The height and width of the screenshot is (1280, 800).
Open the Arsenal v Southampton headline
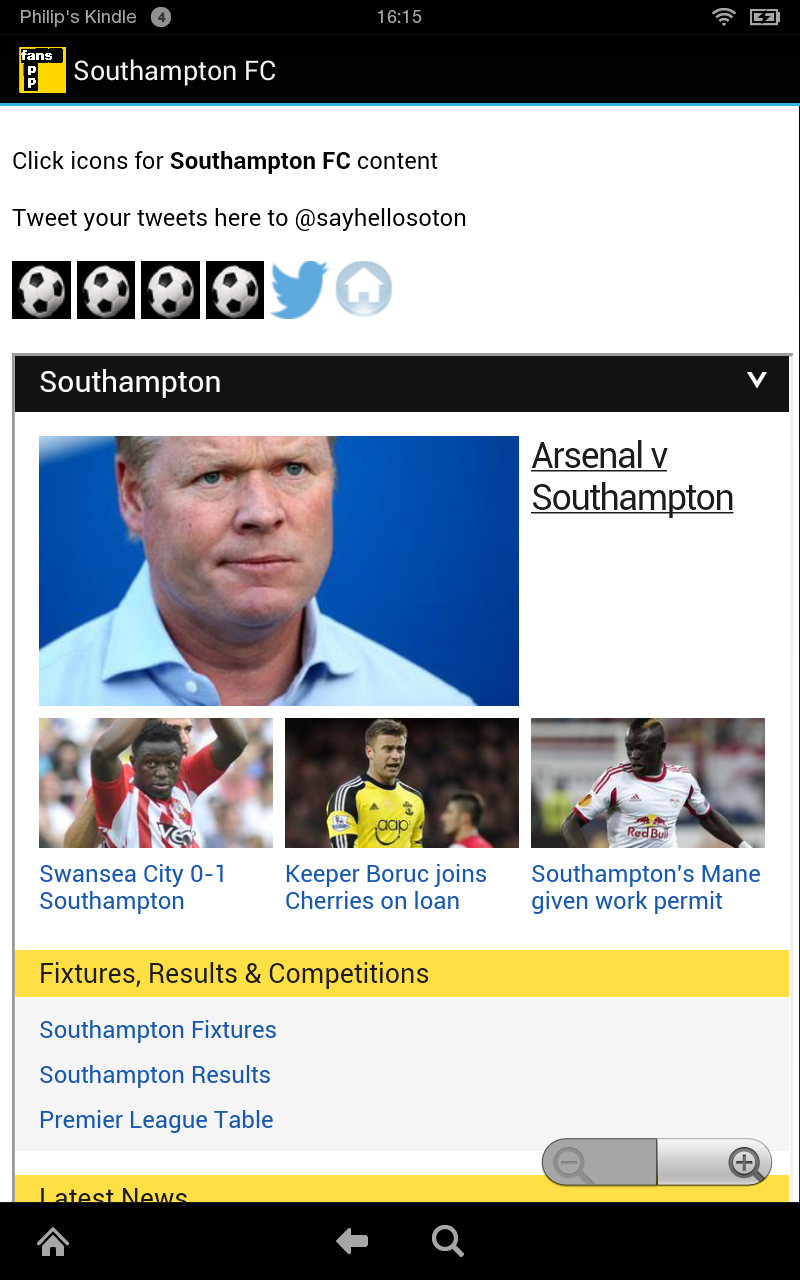click(632, 476)
